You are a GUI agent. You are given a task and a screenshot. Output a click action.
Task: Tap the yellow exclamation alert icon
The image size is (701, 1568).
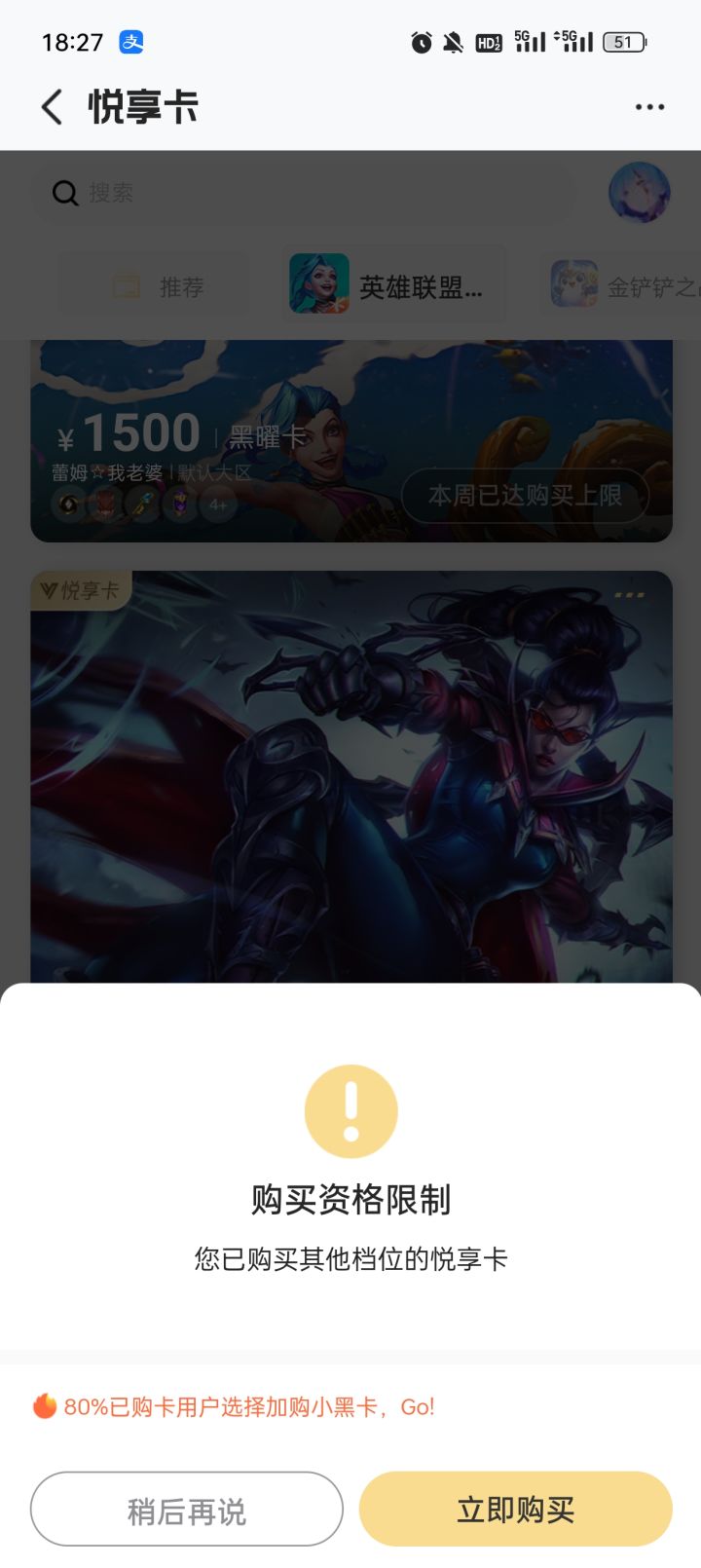coord(351,1110)
